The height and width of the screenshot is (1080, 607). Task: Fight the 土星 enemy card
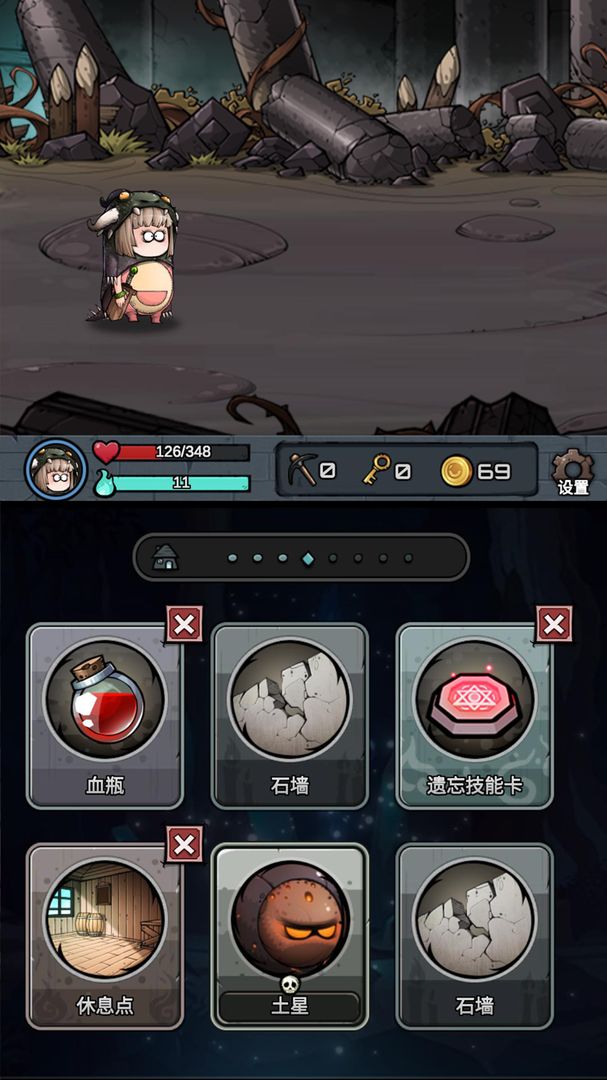[290, 934]
